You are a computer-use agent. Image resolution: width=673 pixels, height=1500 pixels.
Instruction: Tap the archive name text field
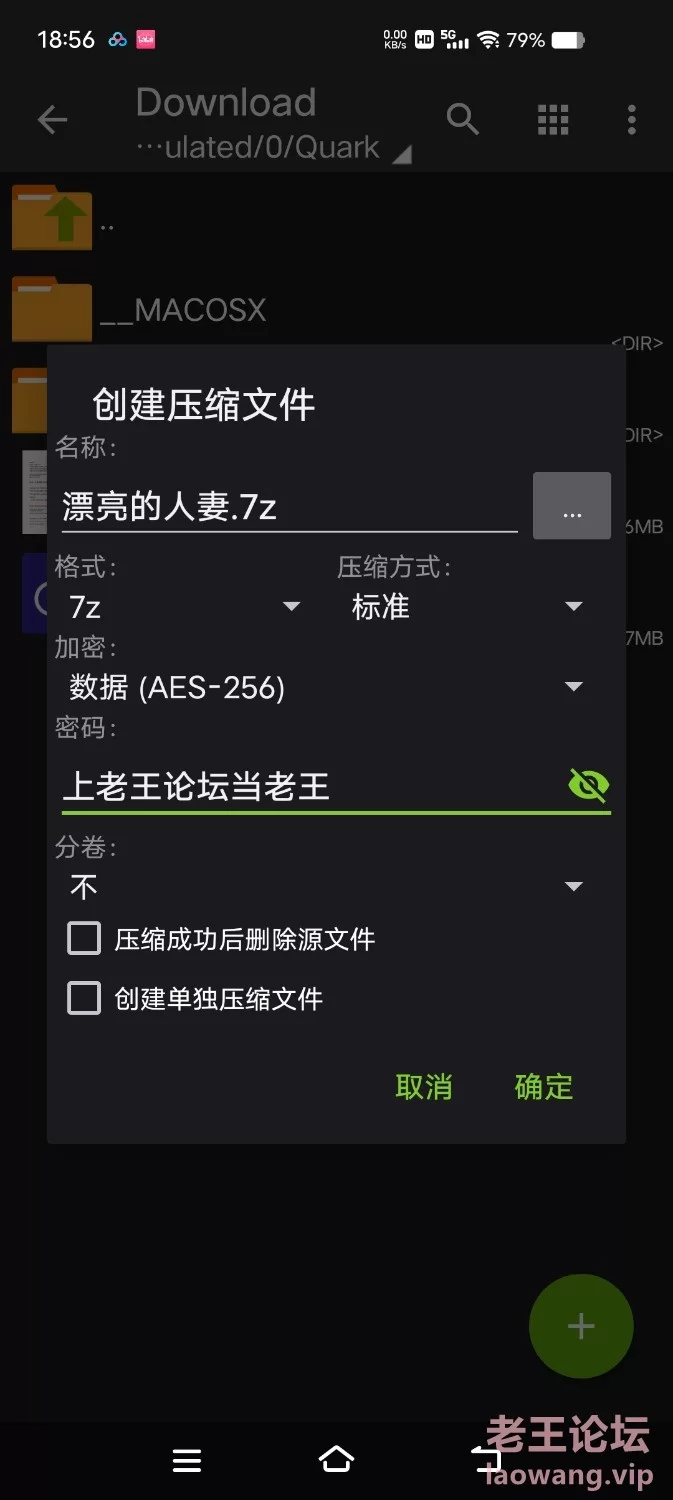pyautogui.click(x=289, y=507)
